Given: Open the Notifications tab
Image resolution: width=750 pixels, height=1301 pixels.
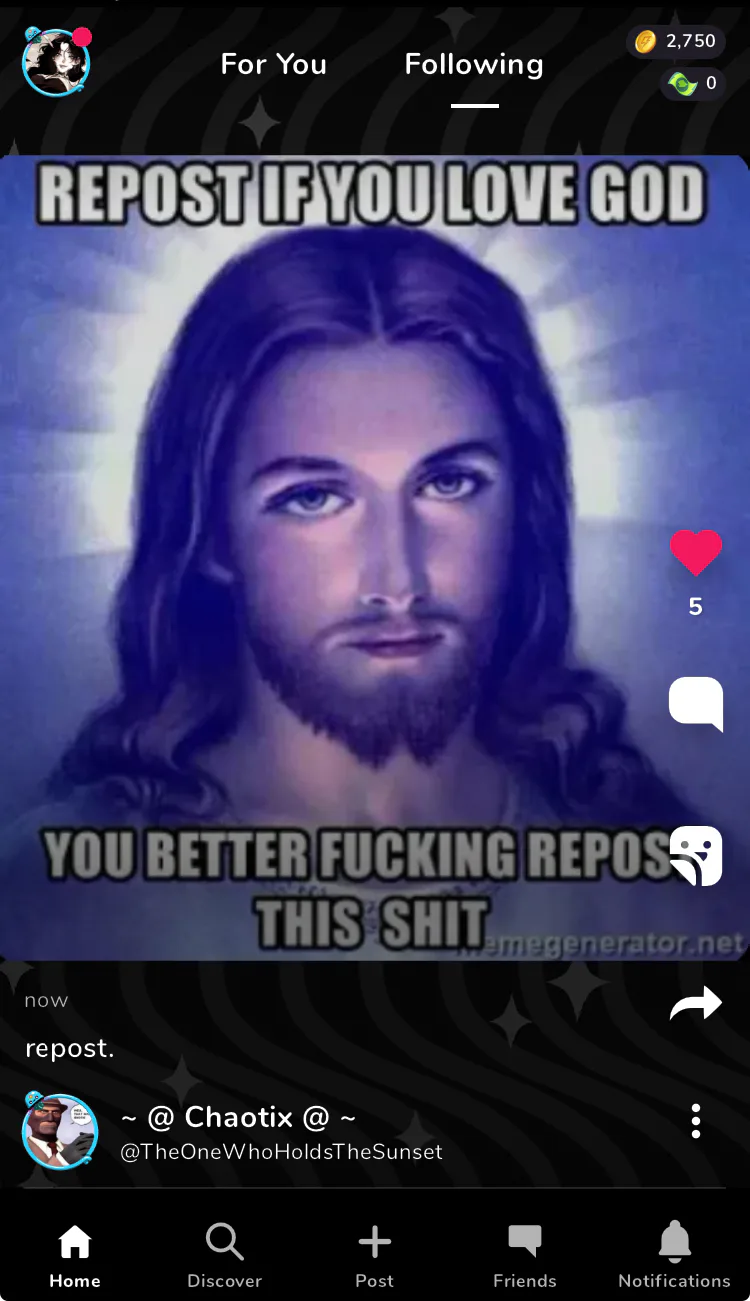Looking at the screenshot, I should [x=674, y=1256].
